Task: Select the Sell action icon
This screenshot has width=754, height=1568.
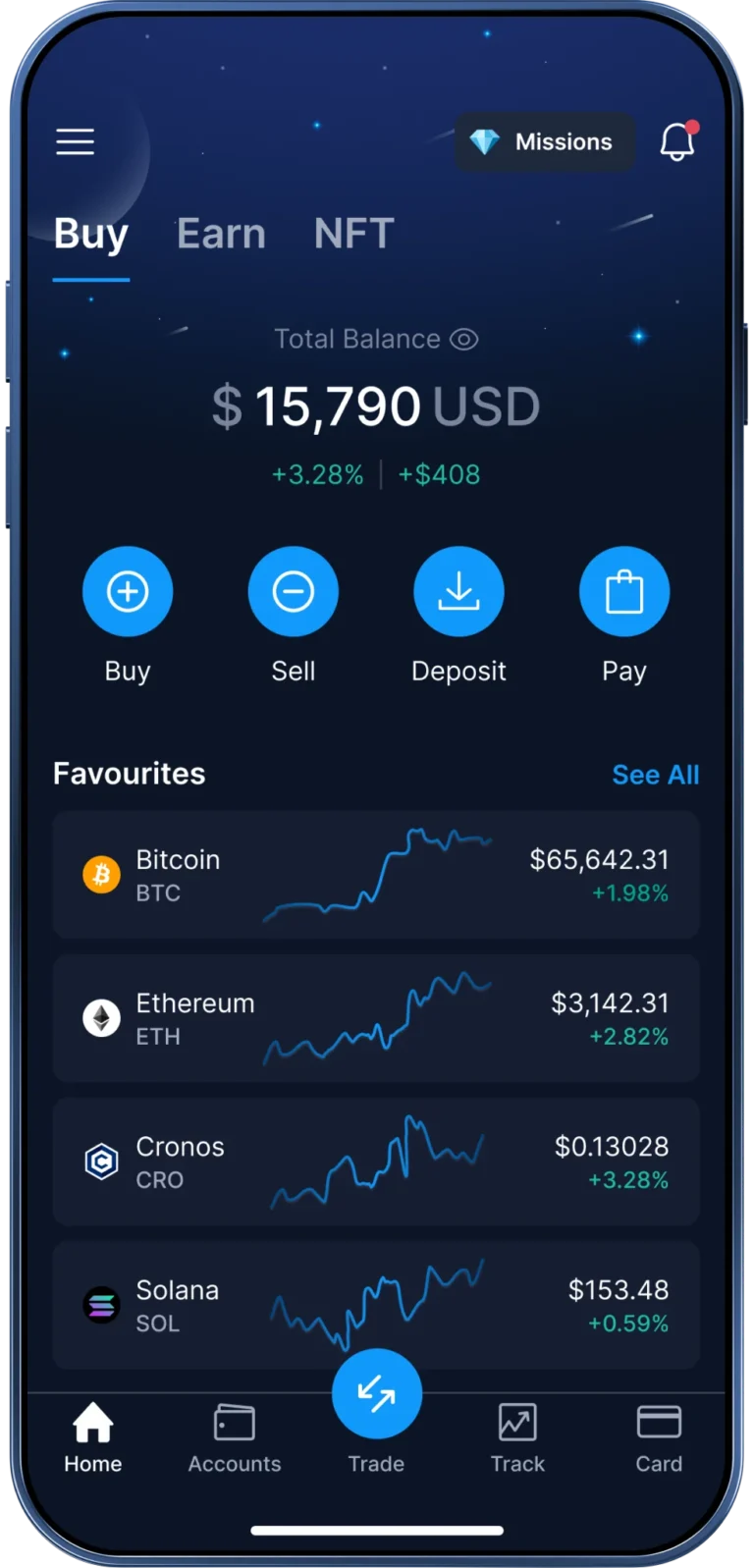Action: click(x=293, y=590)
